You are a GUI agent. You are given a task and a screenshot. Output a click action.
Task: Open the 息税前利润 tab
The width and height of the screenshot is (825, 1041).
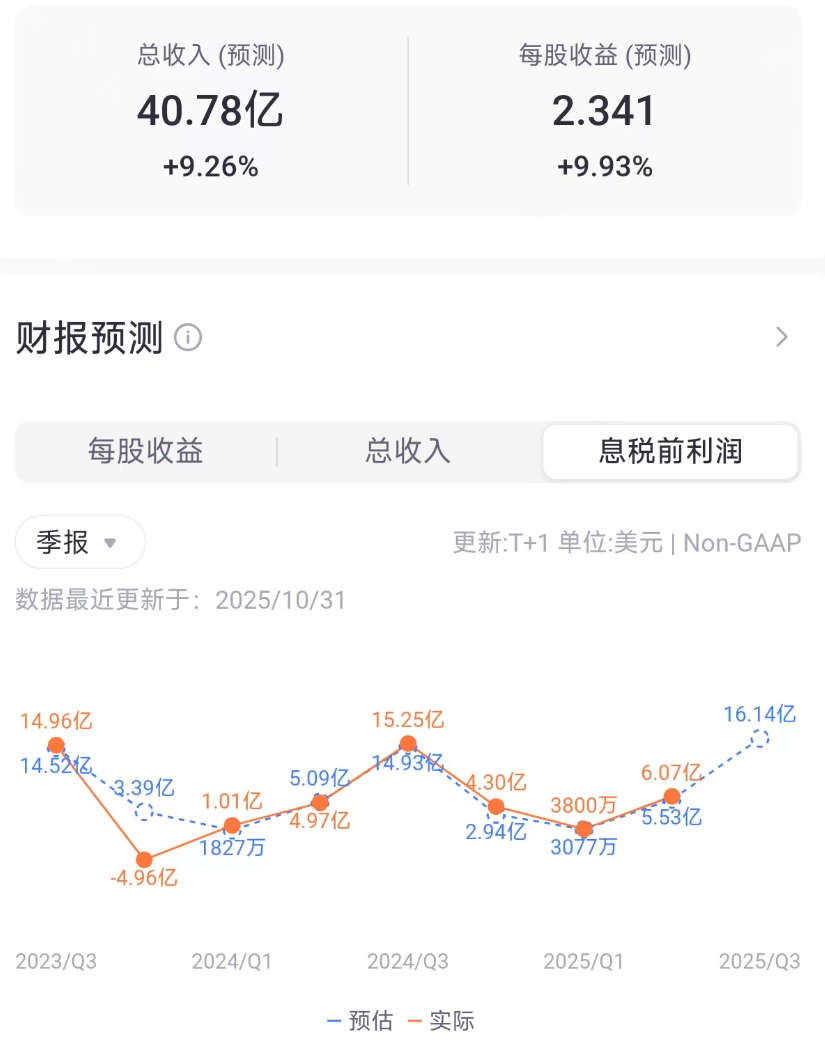click(671, 452)
